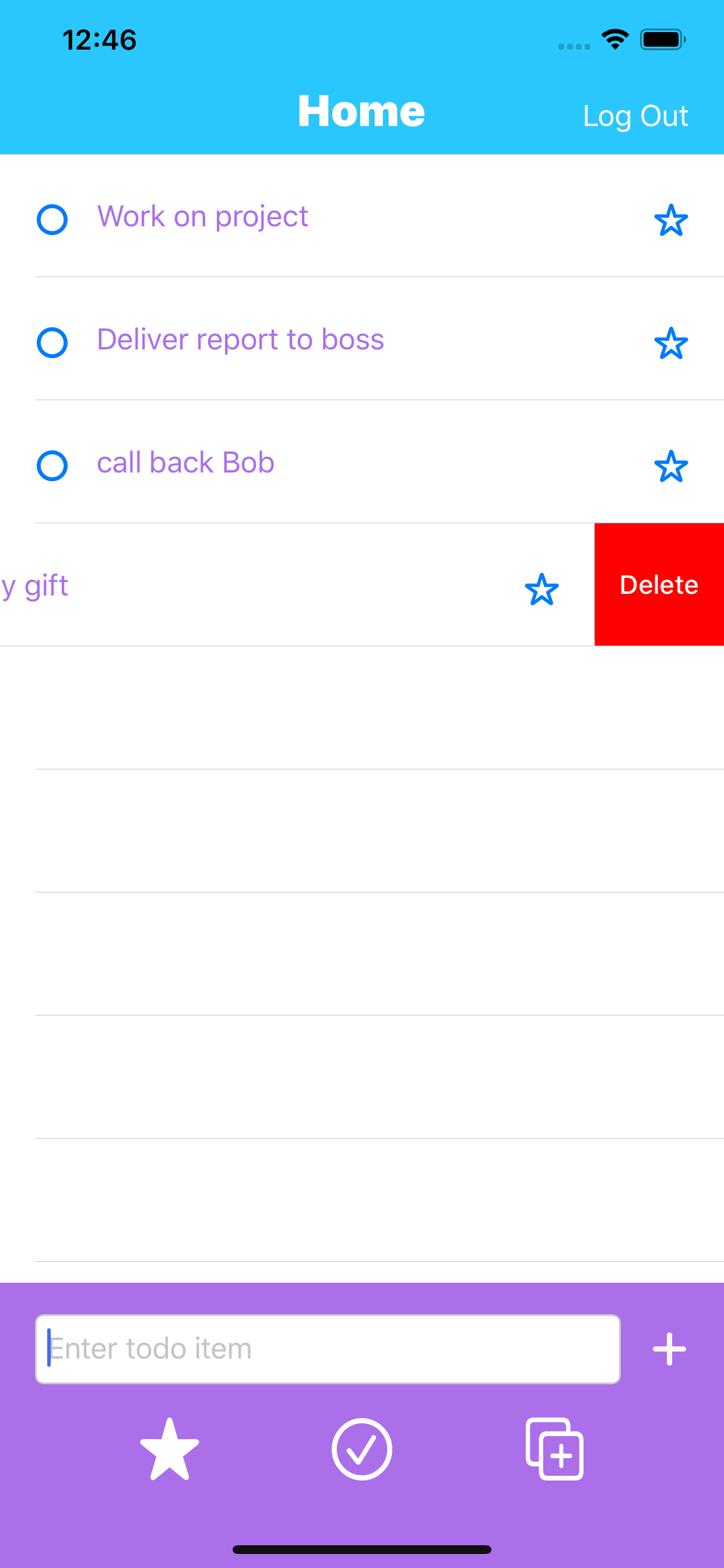
Task: Add the todo with the plus icon
Action: coord(669,1349)
